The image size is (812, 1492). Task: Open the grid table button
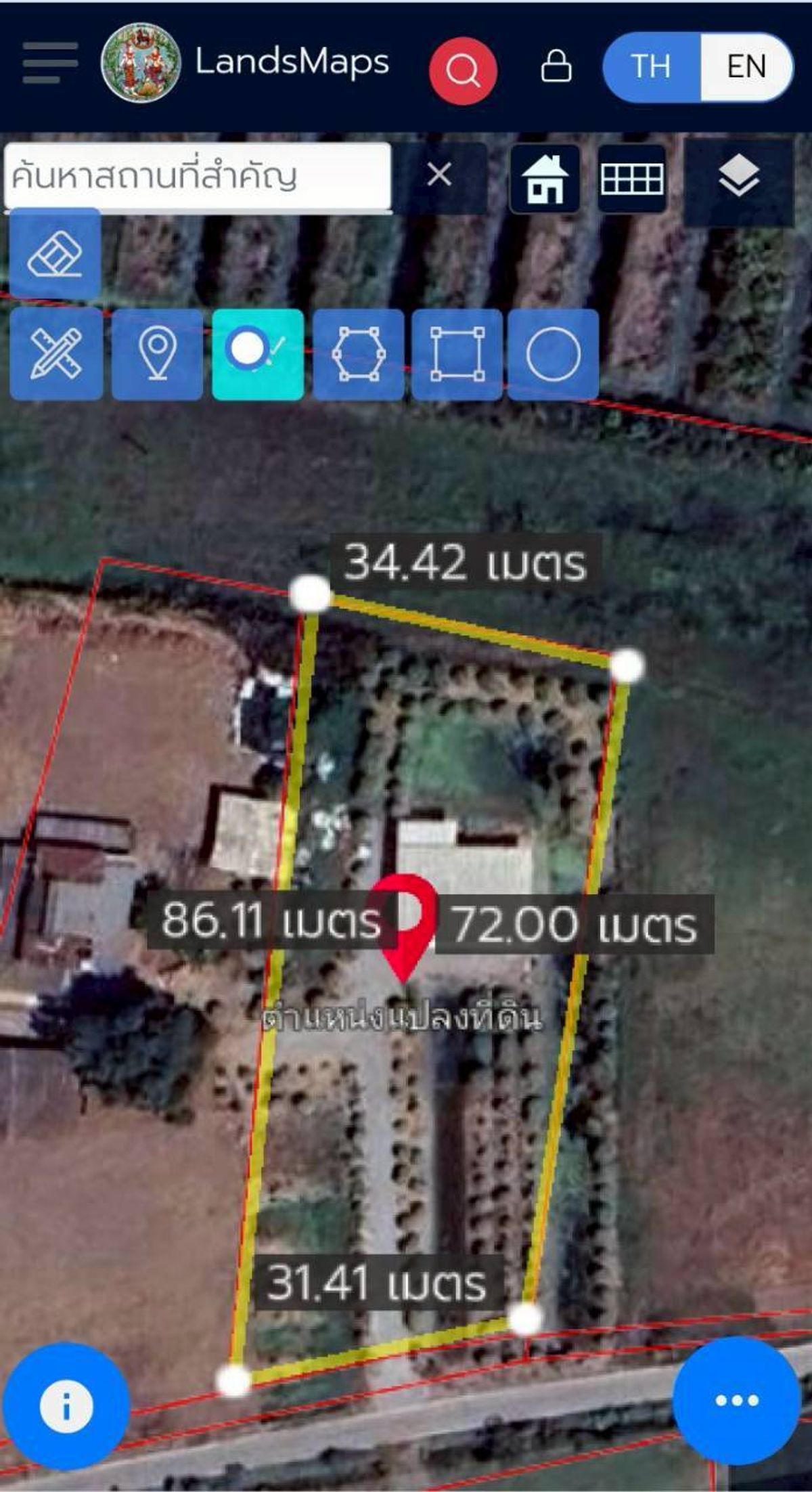pyautogui.click(x=632, y=179)
